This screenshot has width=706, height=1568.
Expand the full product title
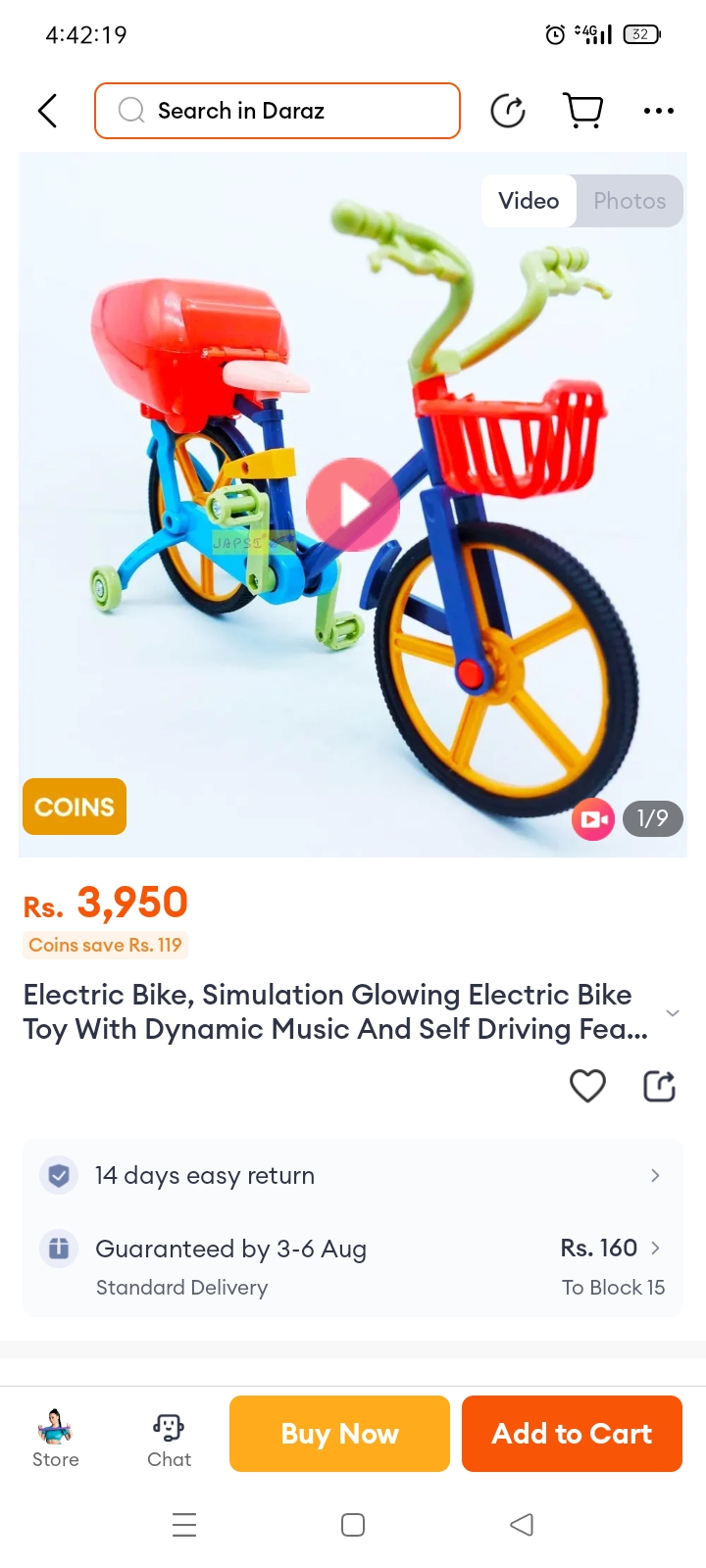(673, 1012)
